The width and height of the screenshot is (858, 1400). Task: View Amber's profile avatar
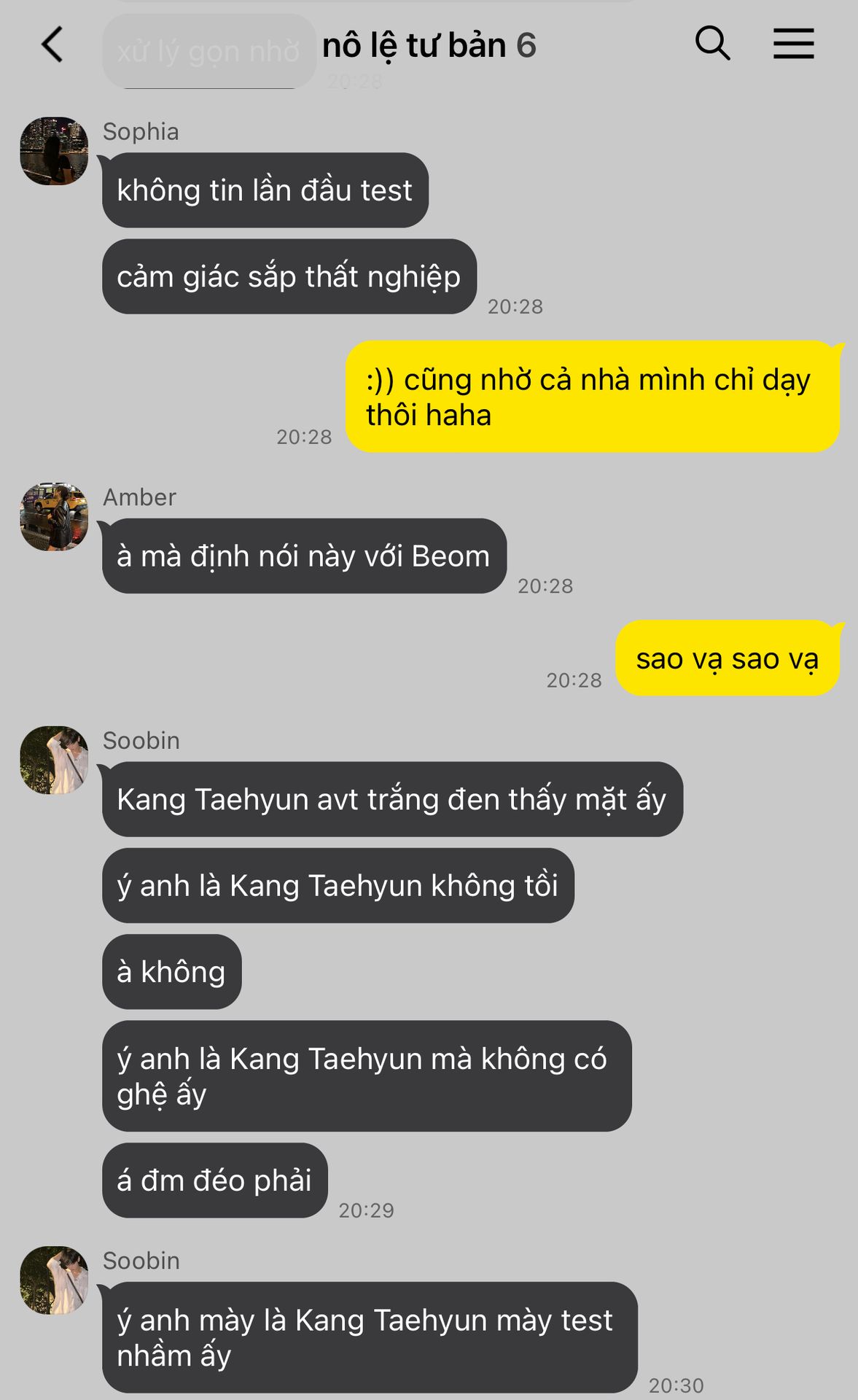(x=54, y=516)
